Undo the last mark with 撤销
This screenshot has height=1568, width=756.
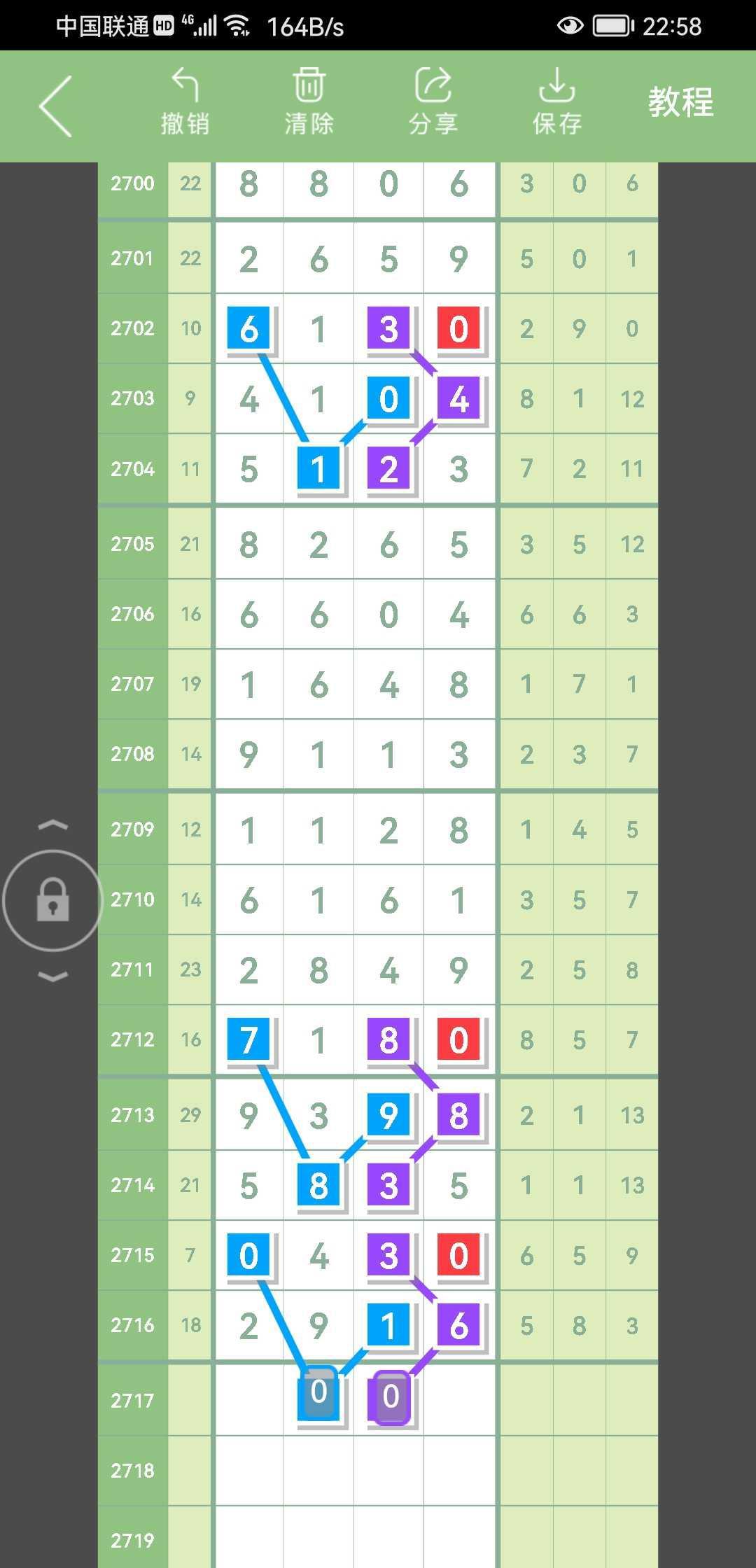point(185,102)
